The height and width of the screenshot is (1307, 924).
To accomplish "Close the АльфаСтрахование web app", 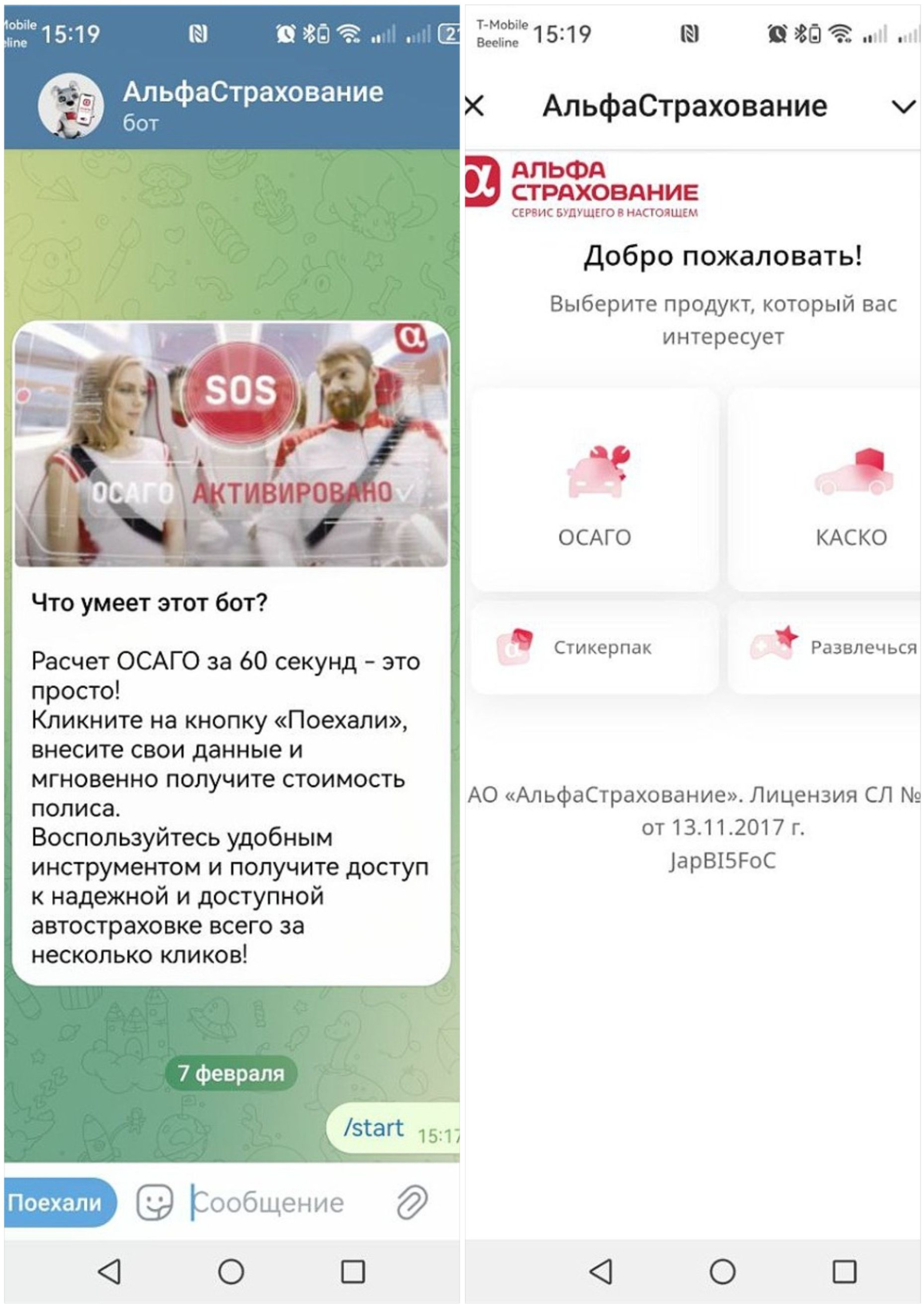I will pos(474,106).
